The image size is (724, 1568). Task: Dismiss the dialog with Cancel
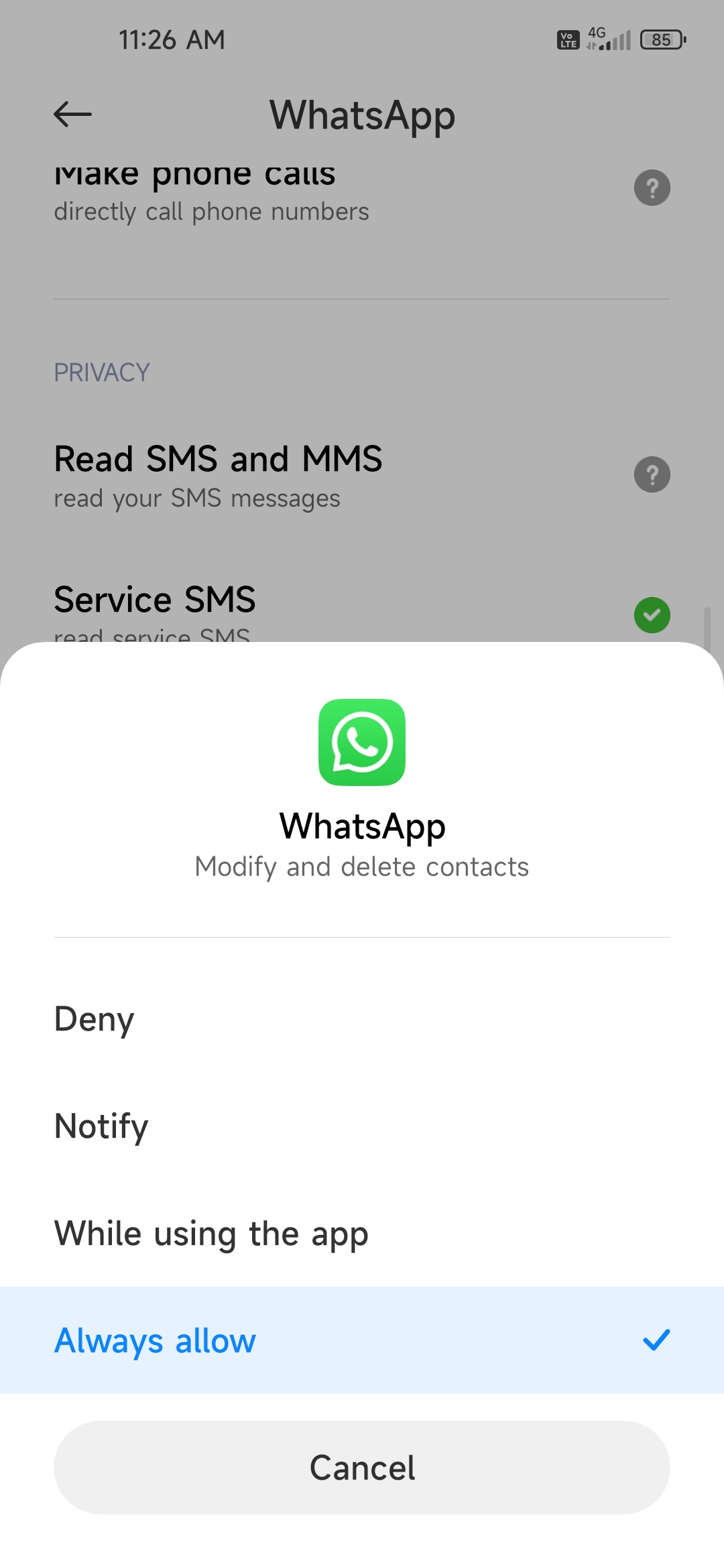pyautogui.click(x=362, y=1467)
